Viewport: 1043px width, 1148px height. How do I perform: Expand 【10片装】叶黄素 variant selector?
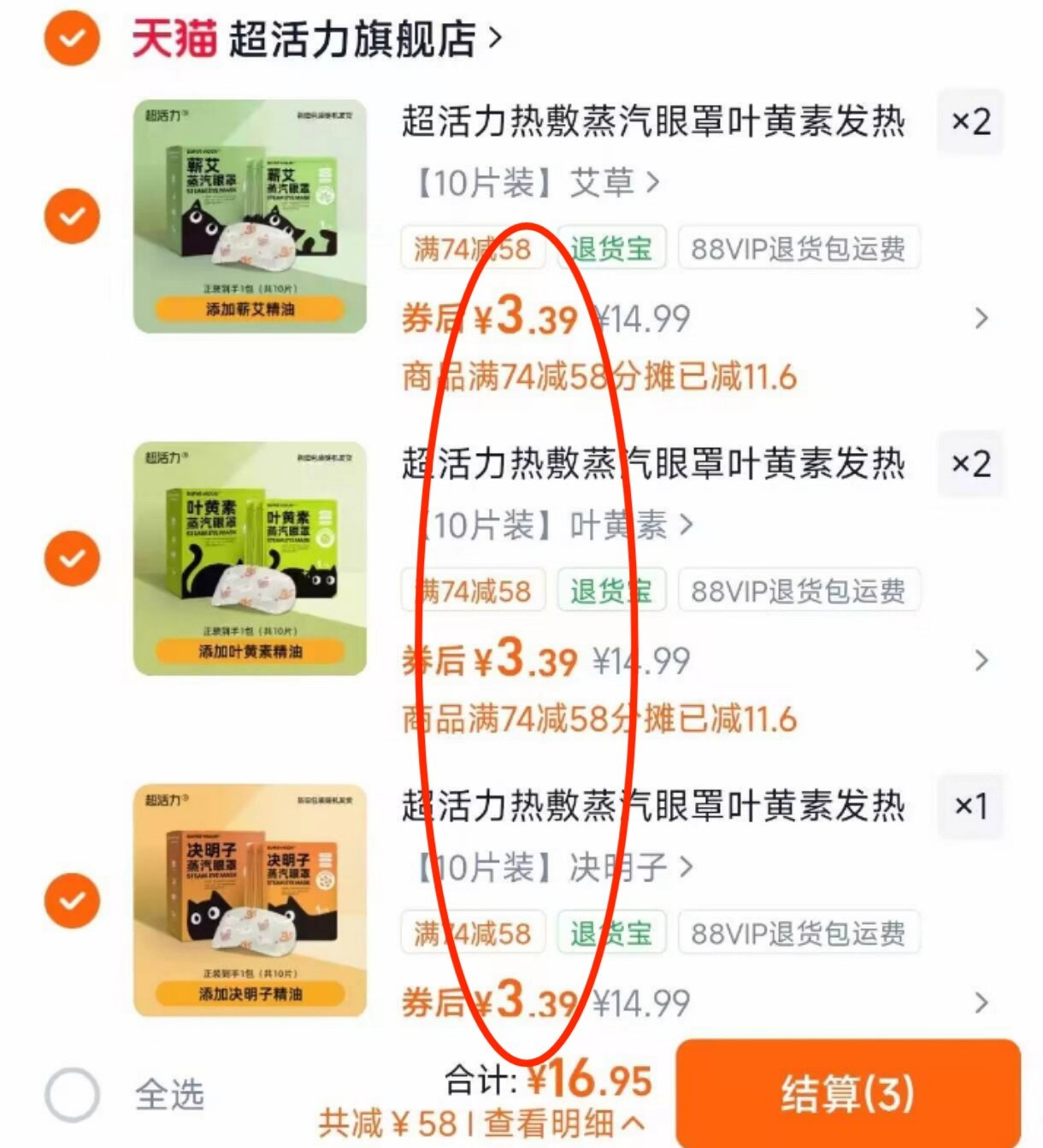pyautogui.click(x=556, y=526)
